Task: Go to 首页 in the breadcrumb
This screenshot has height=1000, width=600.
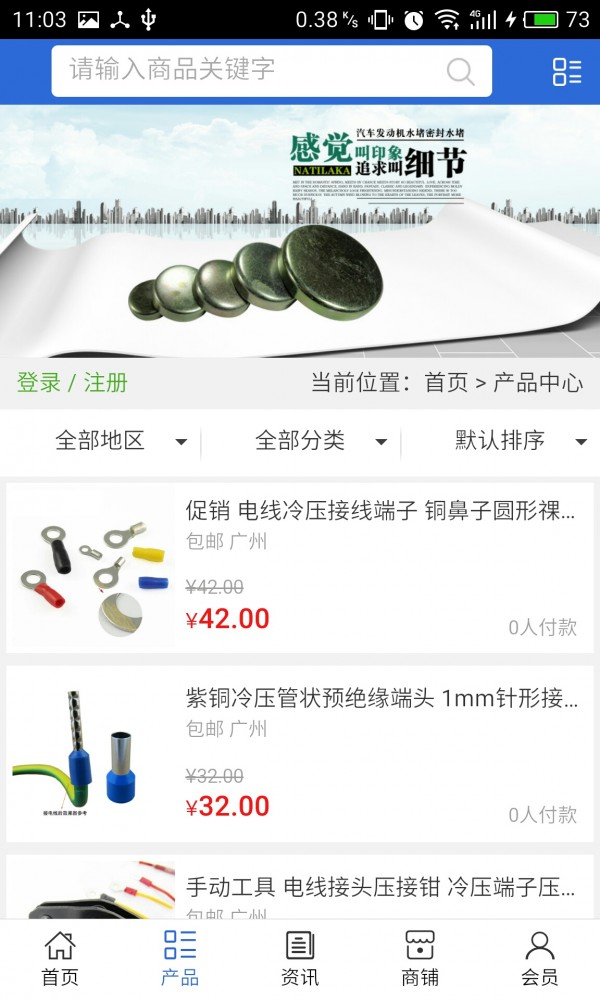Action: [x=446, y=382]
